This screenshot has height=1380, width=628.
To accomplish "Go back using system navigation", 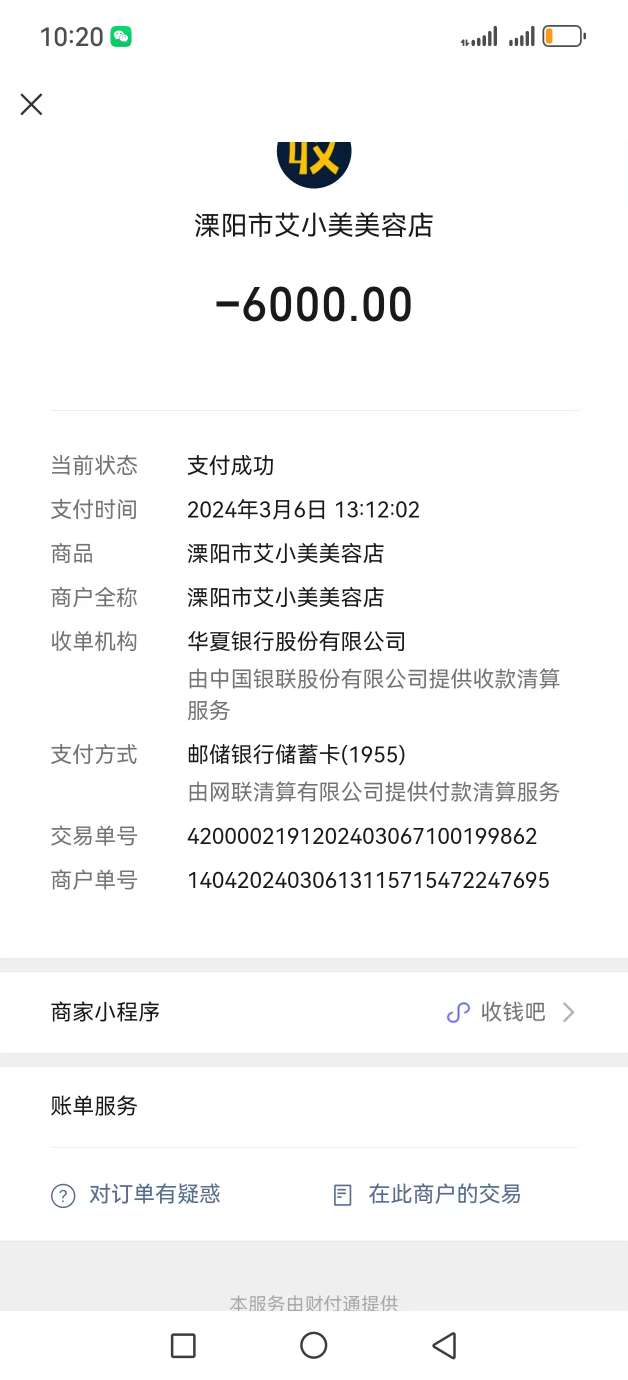I will click(444, 1345).
